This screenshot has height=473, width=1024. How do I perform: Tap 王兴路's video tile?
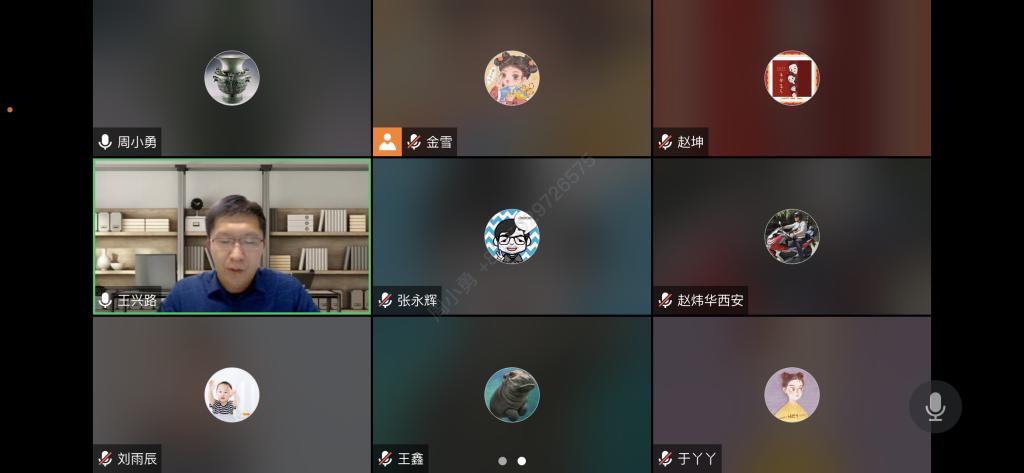[232, 236]
